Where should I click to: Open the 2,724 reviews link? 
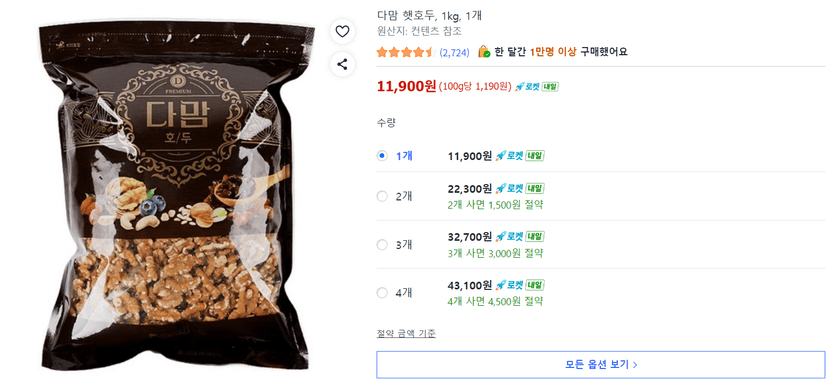pyautogui.click(x=454, y=52)
